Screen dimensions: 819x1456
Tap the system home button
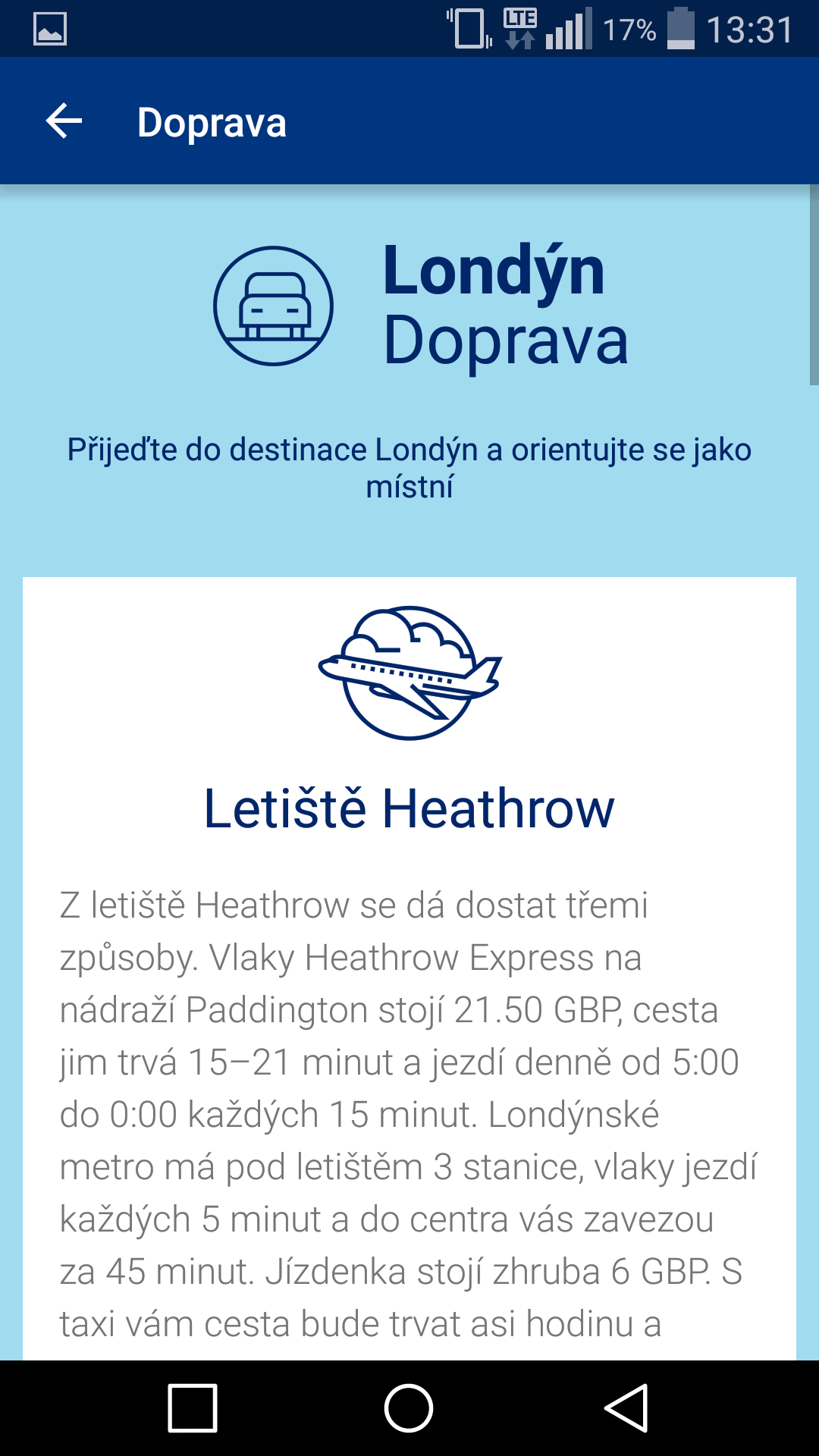(x=409, y=1408)
